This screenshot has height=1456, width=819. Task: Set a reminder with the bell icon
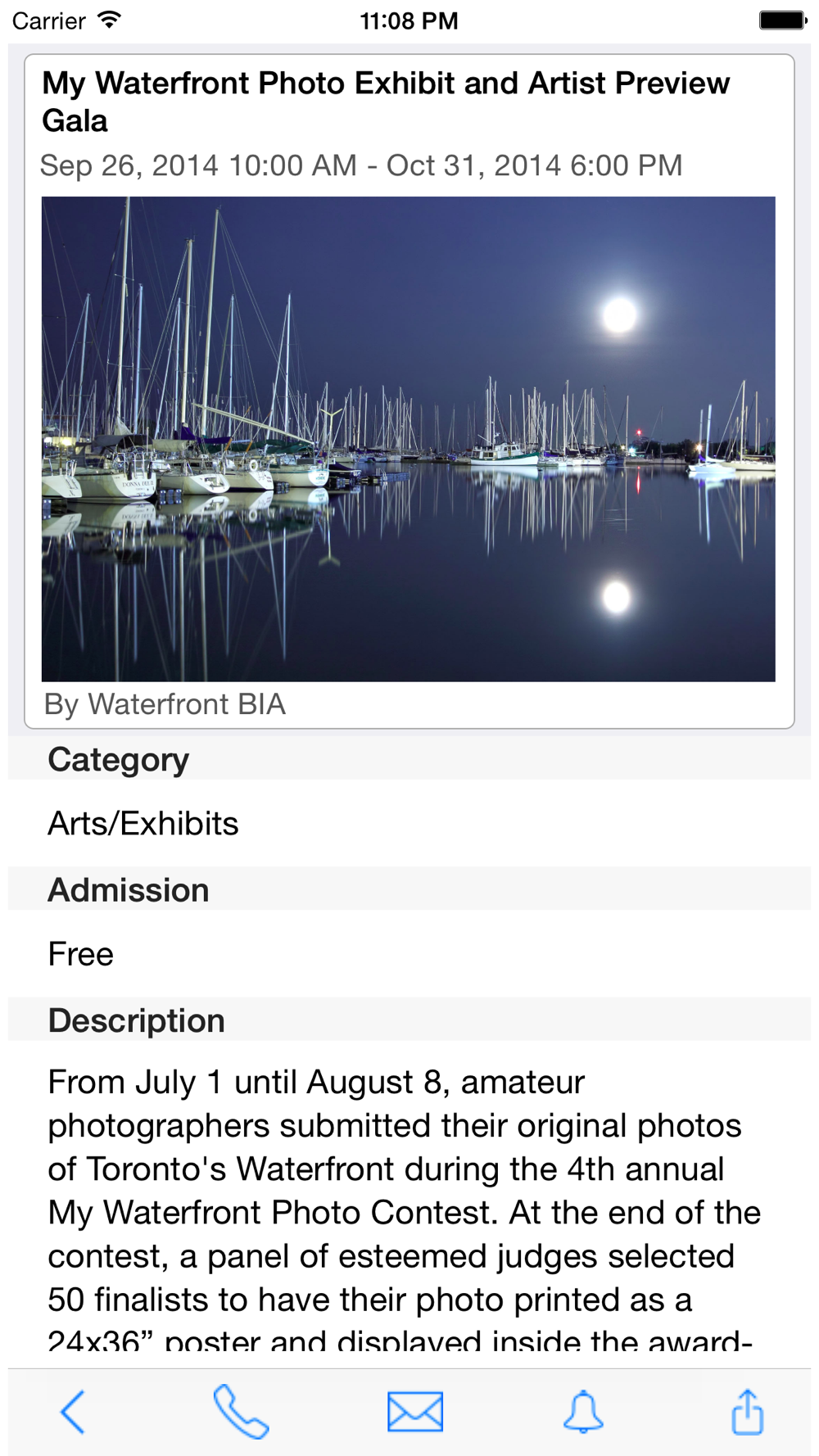[584, 1412]
